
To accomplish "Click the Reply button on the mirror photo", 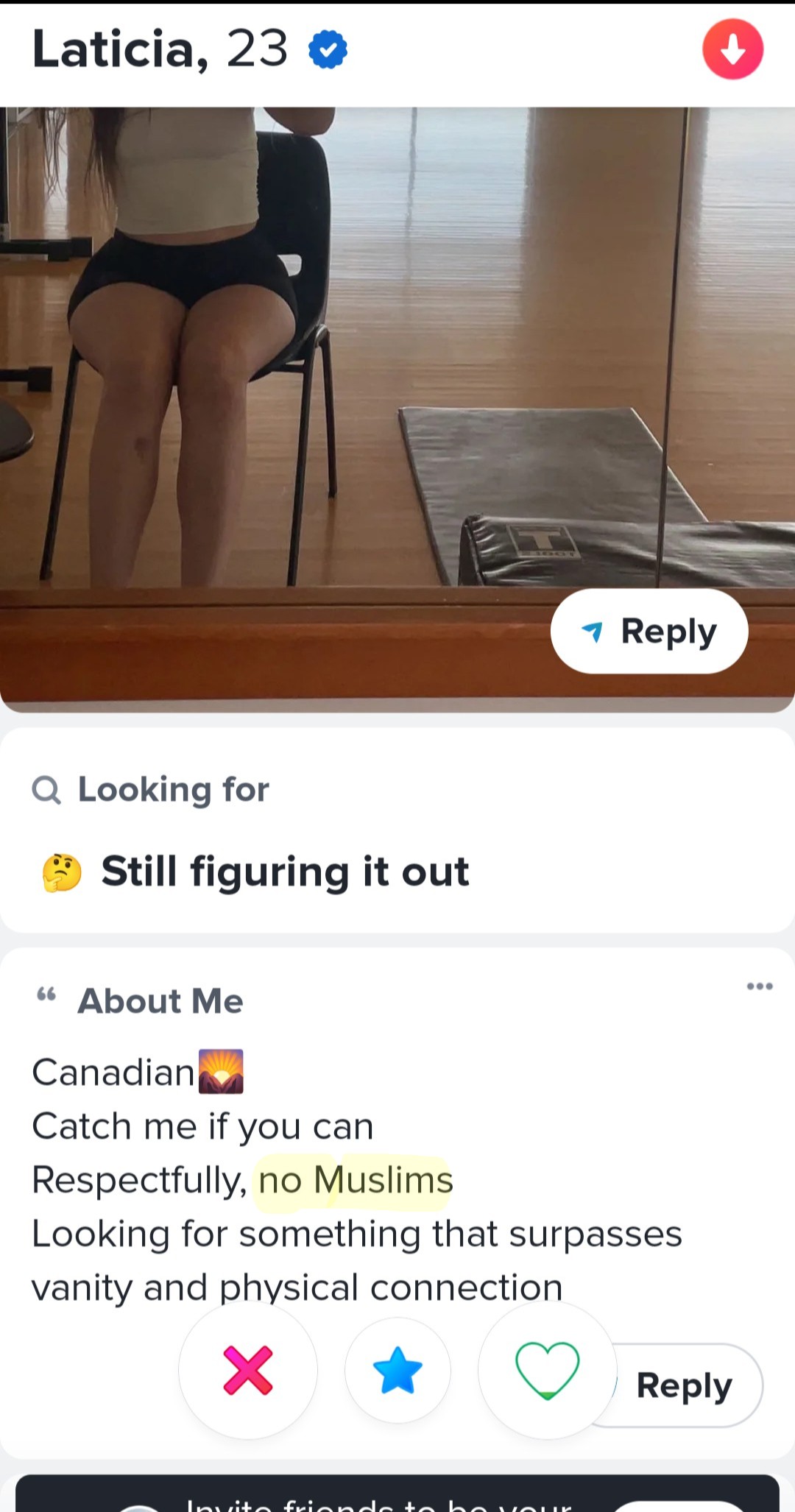I will click(649, 631).
